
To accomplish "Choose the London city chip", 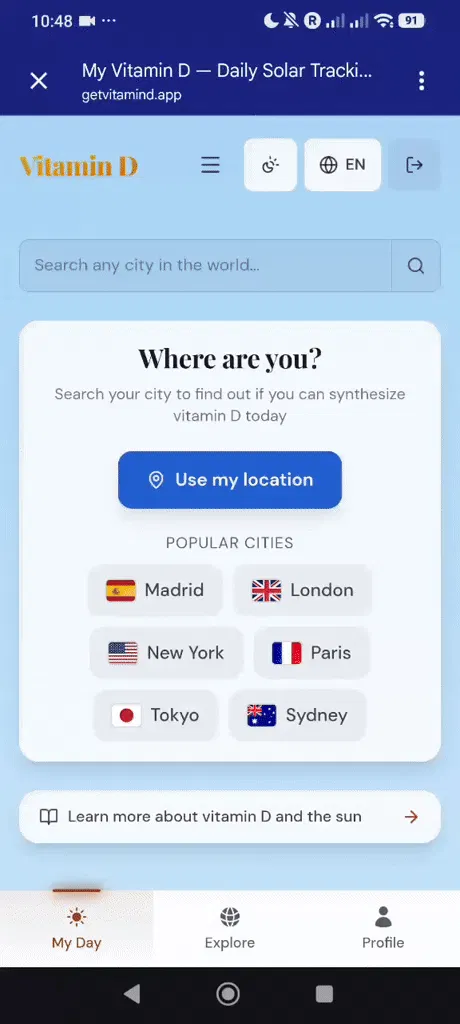I will coord(303,590).
